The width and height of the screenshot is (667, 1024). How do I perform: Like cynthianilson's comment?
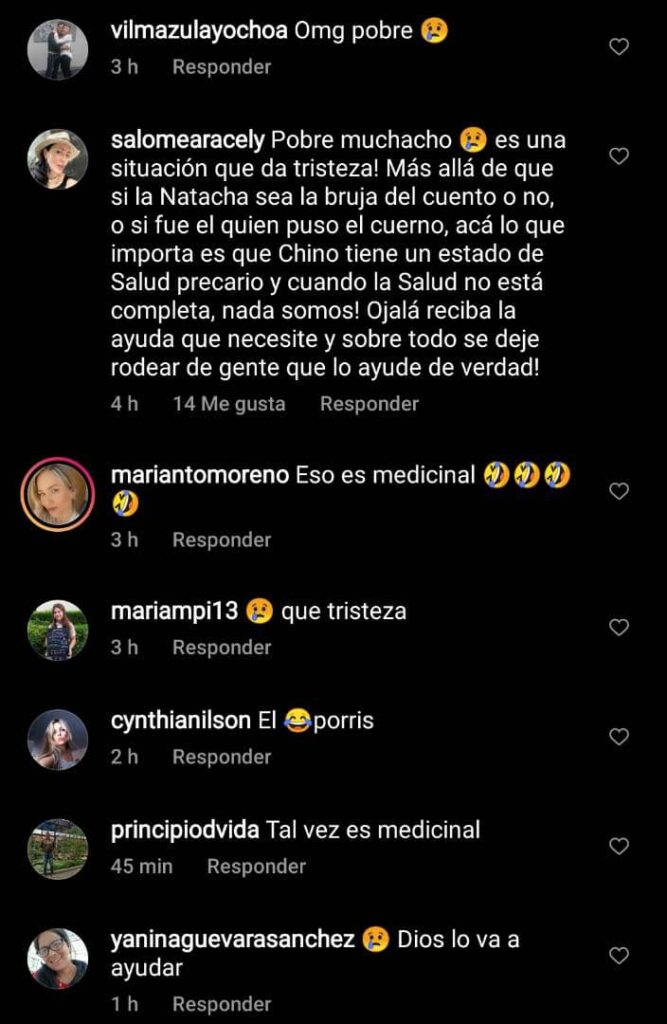(619, 737)
